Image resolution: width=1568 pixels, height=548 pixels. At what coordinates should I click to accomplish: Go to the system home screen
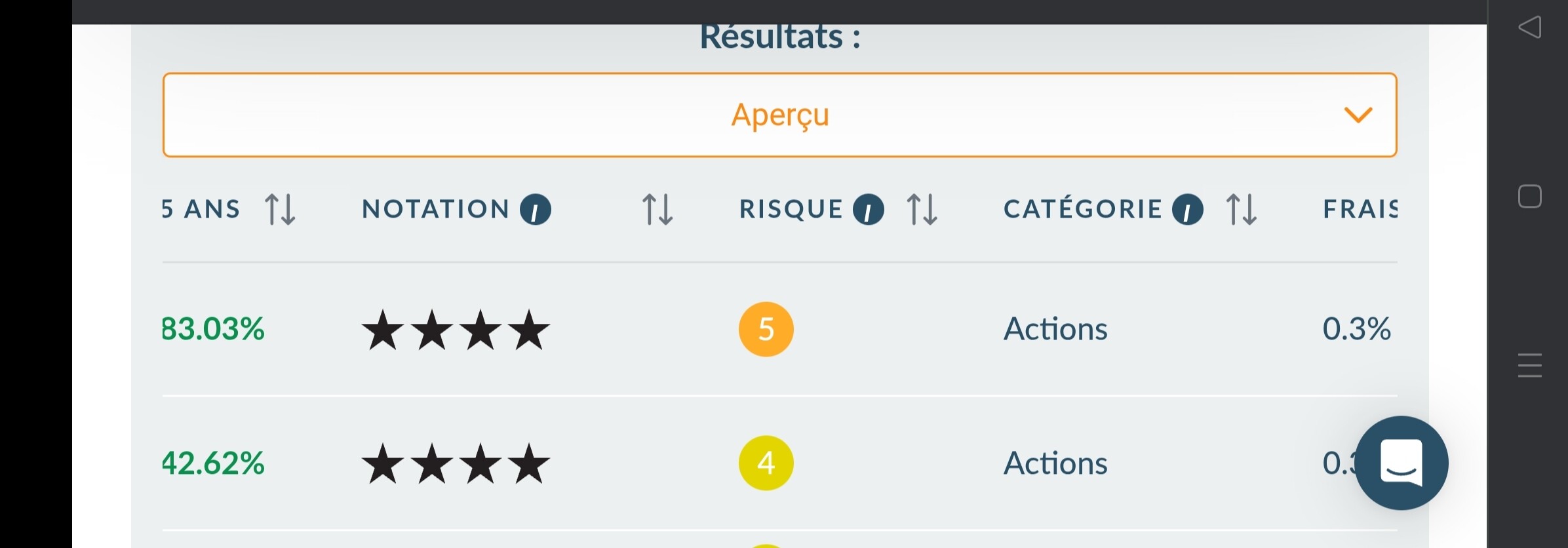(1529, 197)
